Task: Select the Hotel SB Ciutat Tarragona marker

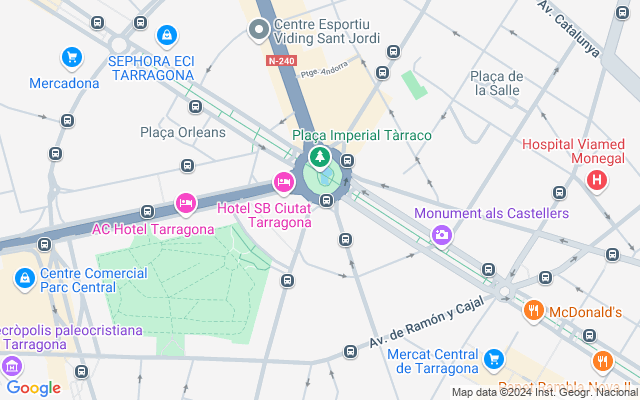Action: point(282,181)
